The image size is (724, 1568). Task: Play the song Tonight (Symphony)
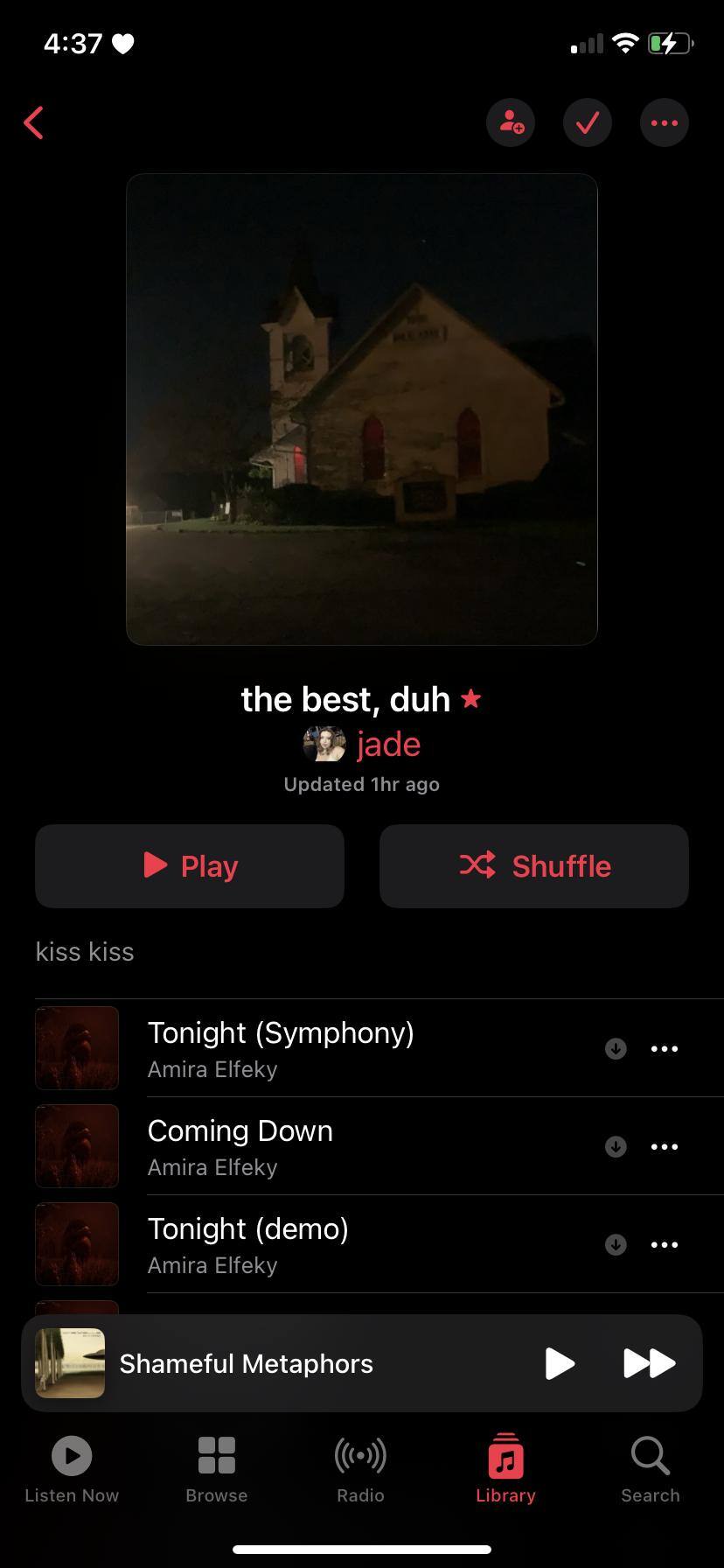click(281, 1047)
